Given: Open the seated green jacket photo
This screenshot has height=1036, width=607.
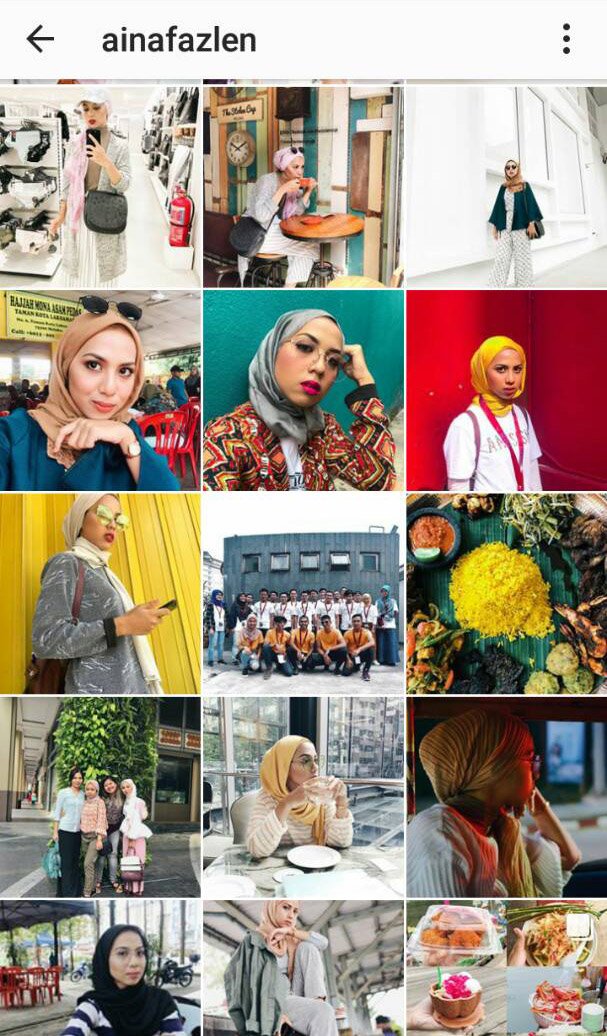Looking at the screenshot, I should point(303,968).
